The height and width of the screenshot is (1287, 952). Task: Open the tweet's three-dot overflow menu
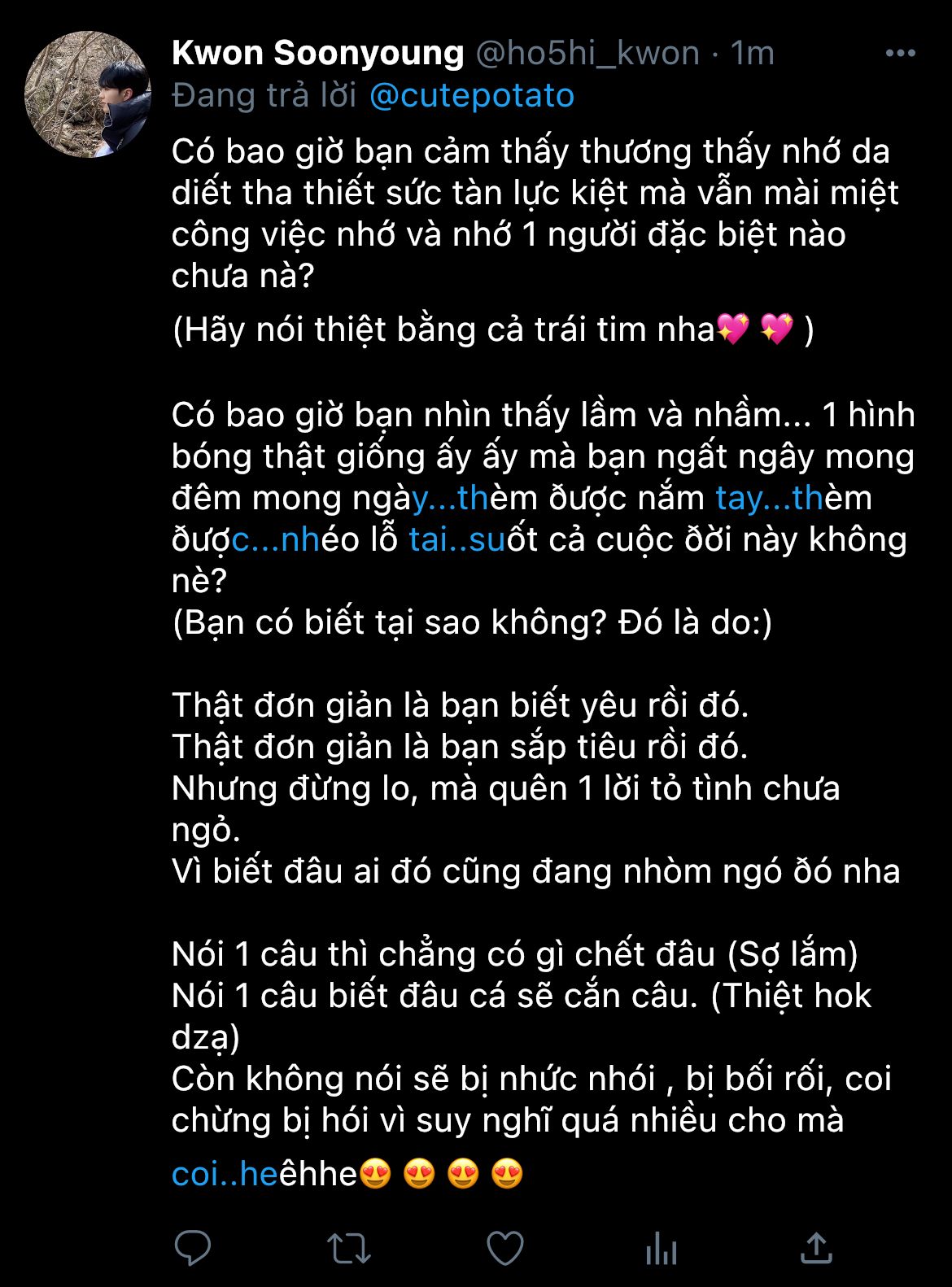click(x=900, y=54)
